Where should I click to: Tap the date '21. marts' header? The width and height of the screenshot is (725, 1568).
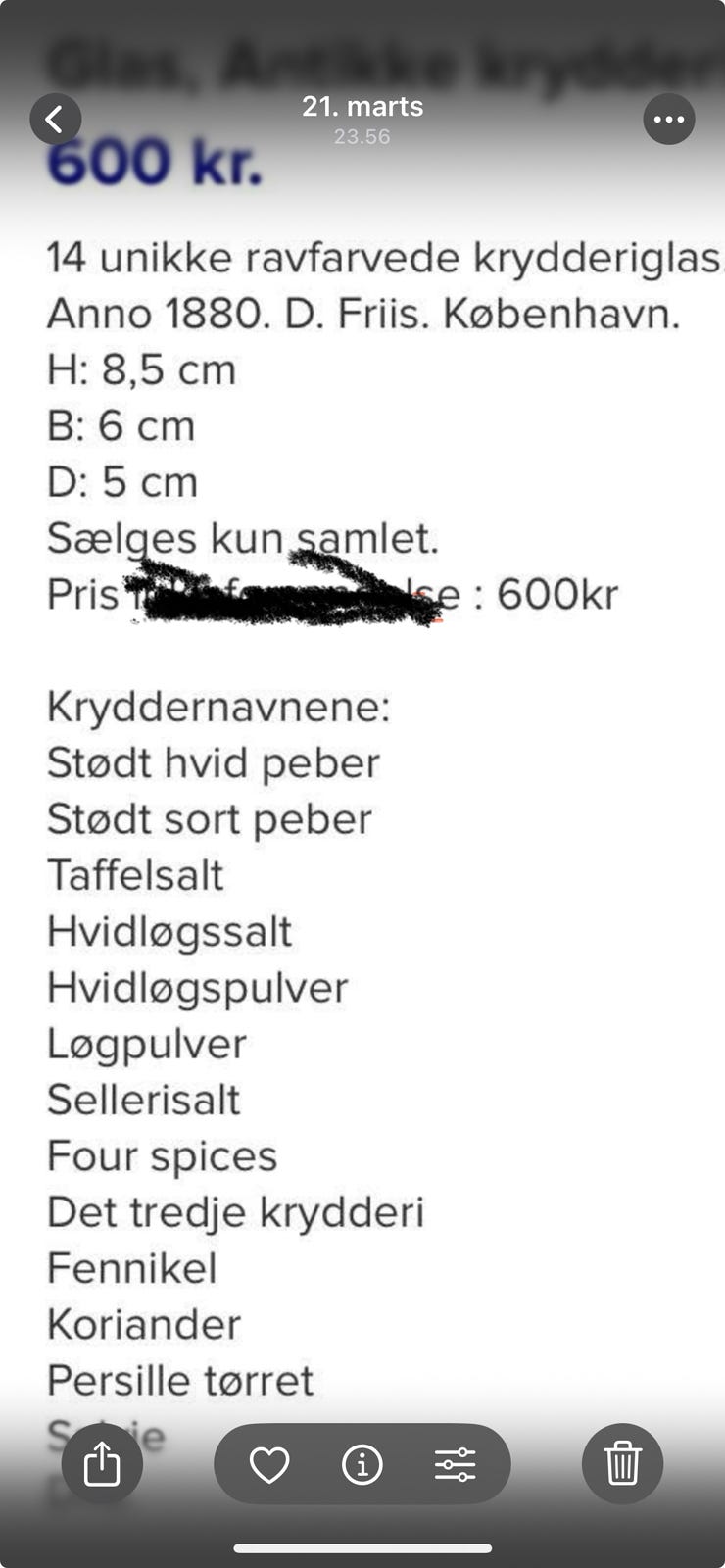tap(362, 106)
